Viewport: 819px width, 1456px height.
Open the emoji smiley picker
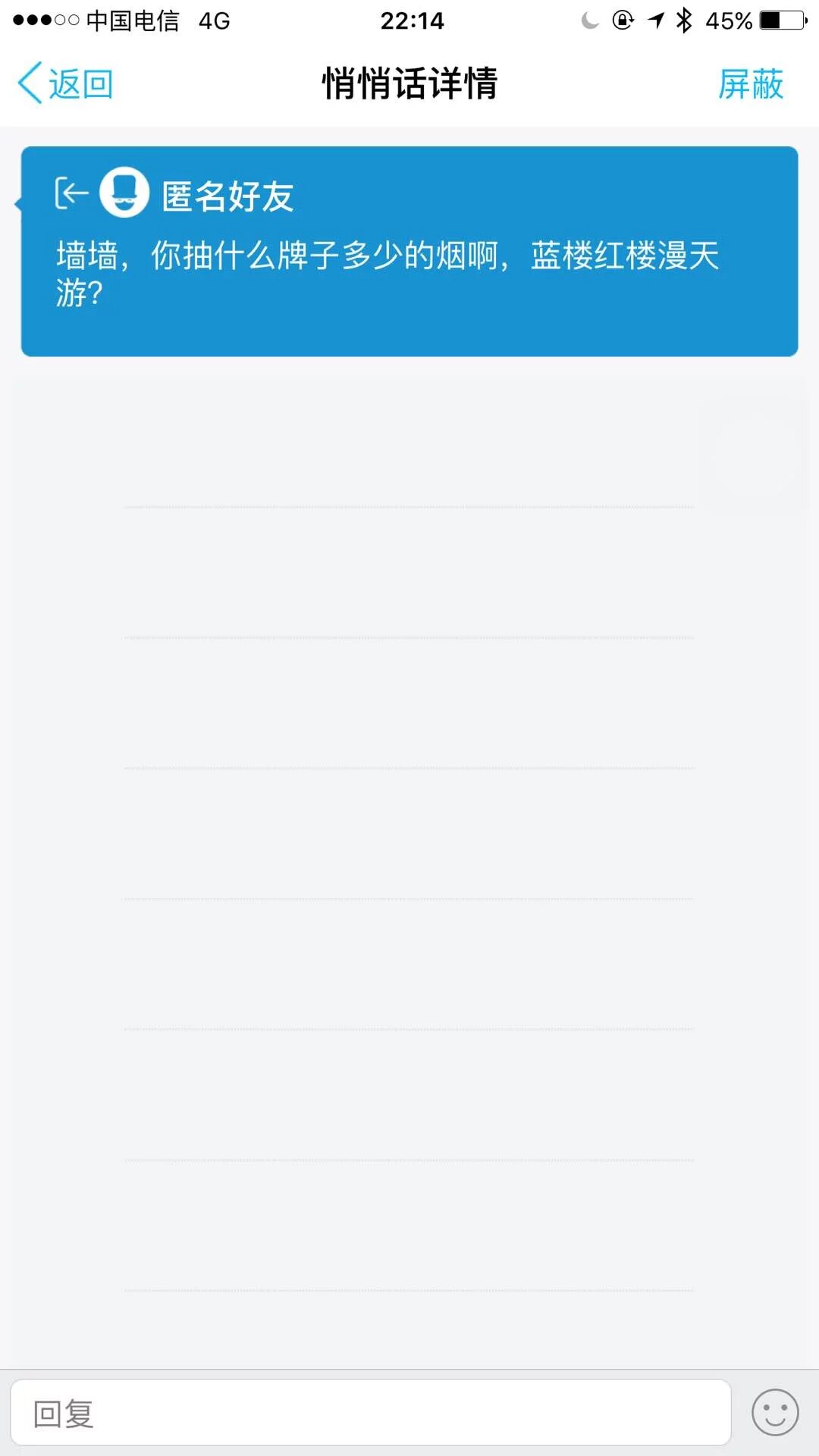774,1413
